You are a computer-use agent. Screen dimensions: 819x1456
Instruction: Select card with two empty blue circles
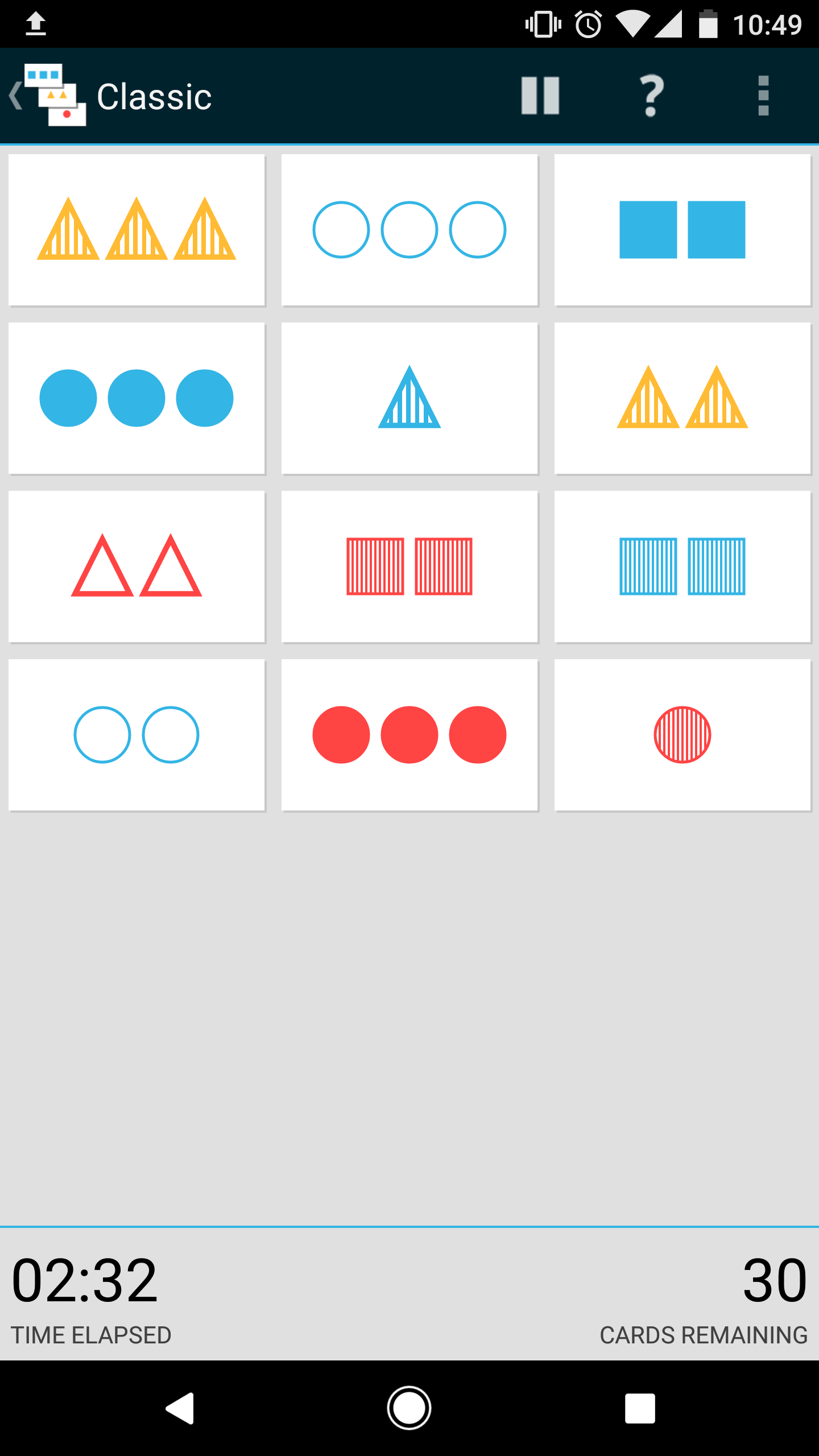tap(136, 735)
